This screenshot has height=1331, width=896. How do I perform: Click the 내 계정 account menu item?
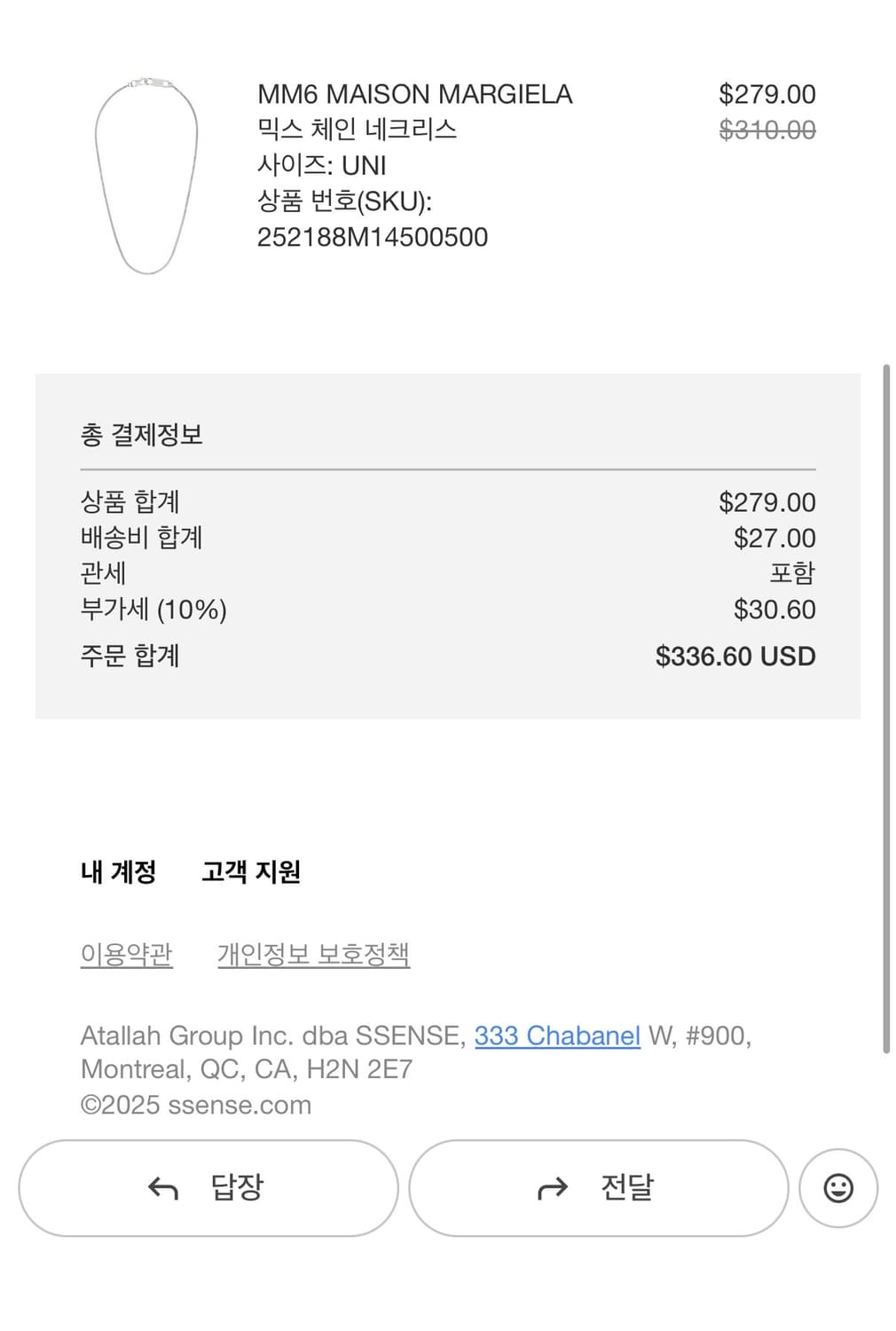coord(118,872)
